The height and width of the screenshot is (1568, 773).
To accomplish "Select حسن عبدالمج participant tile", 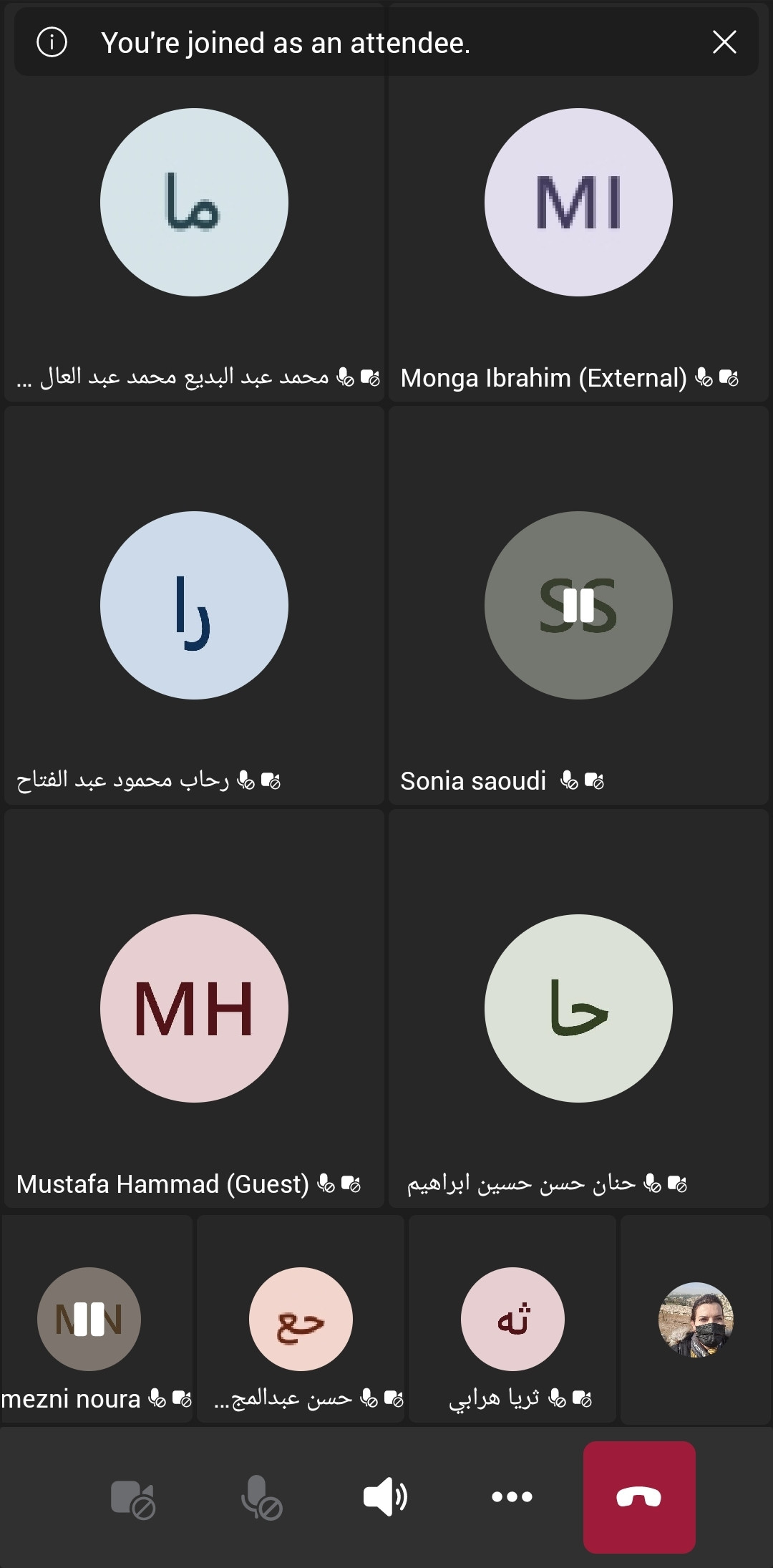I will [301, 1319].
